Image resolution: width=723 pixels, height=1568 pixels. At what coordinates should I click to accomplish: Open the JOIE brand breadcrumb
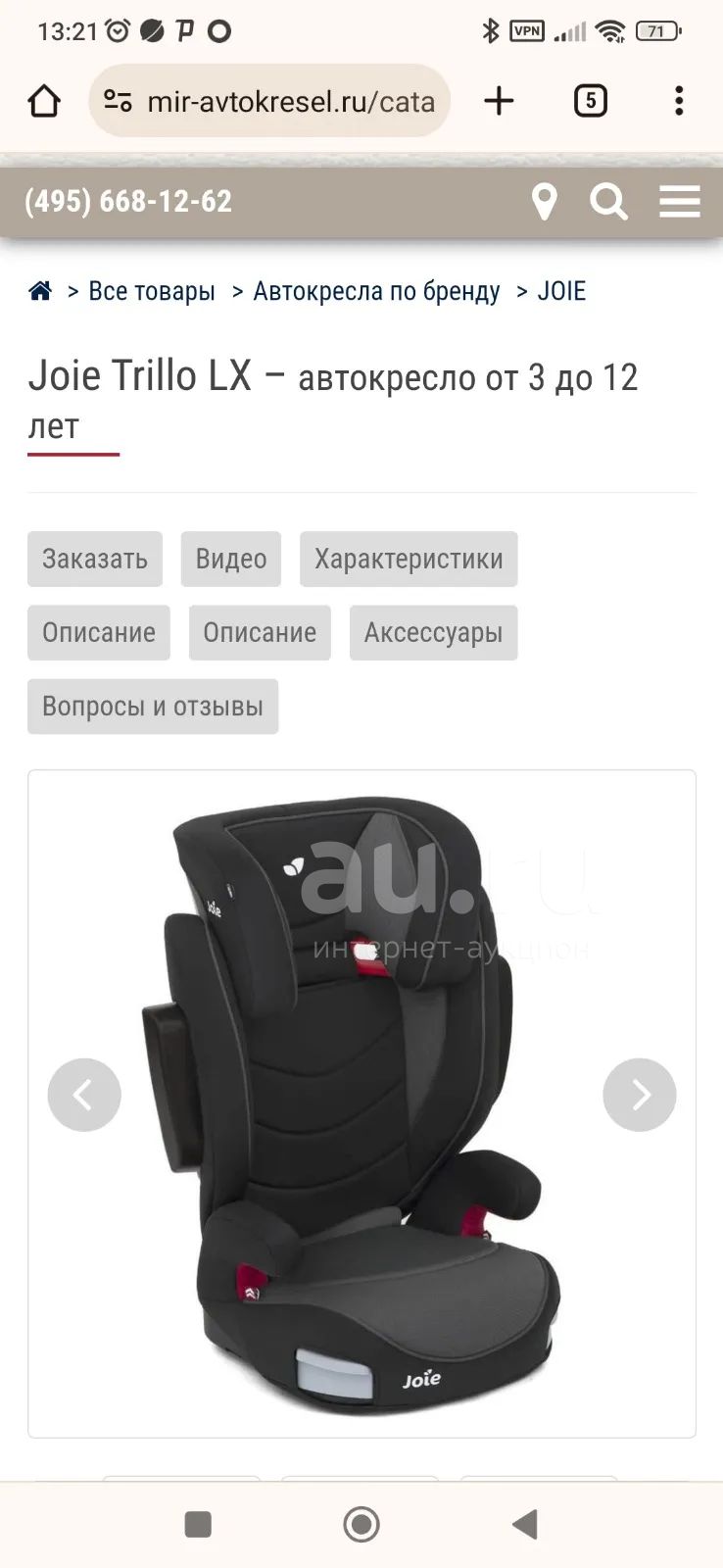click(561, 291)
